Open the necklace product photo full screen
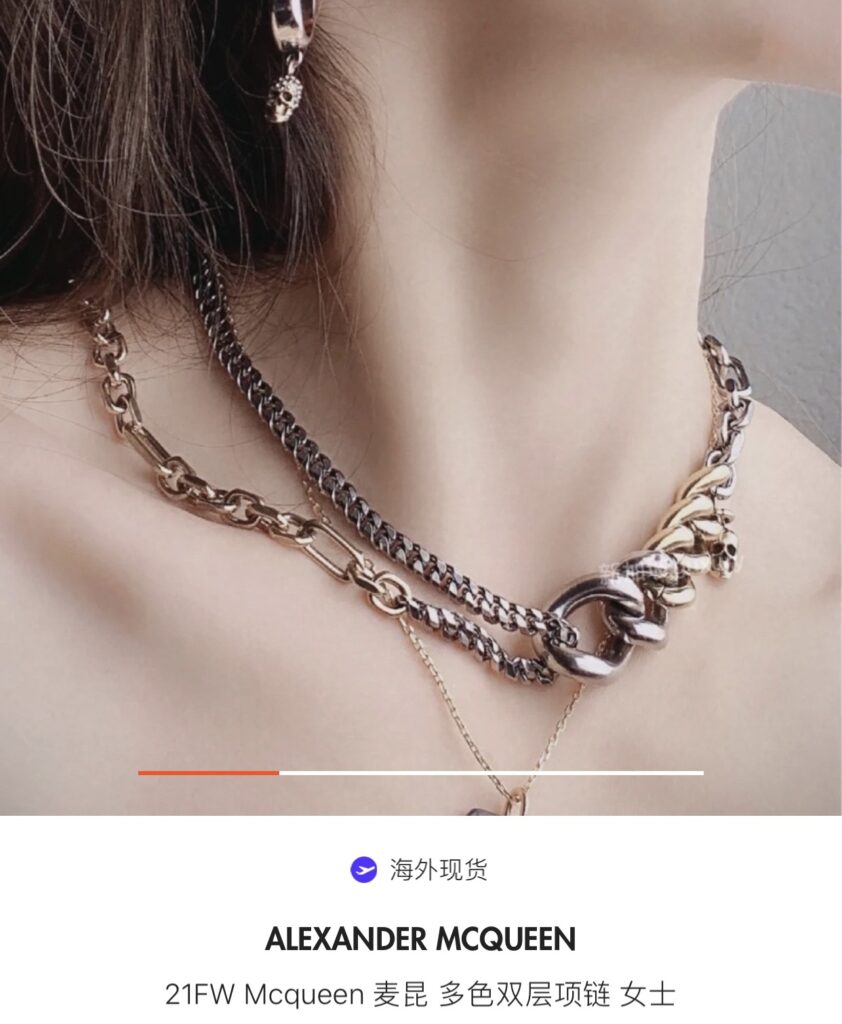842x1024 pixels. coord(420,400)
